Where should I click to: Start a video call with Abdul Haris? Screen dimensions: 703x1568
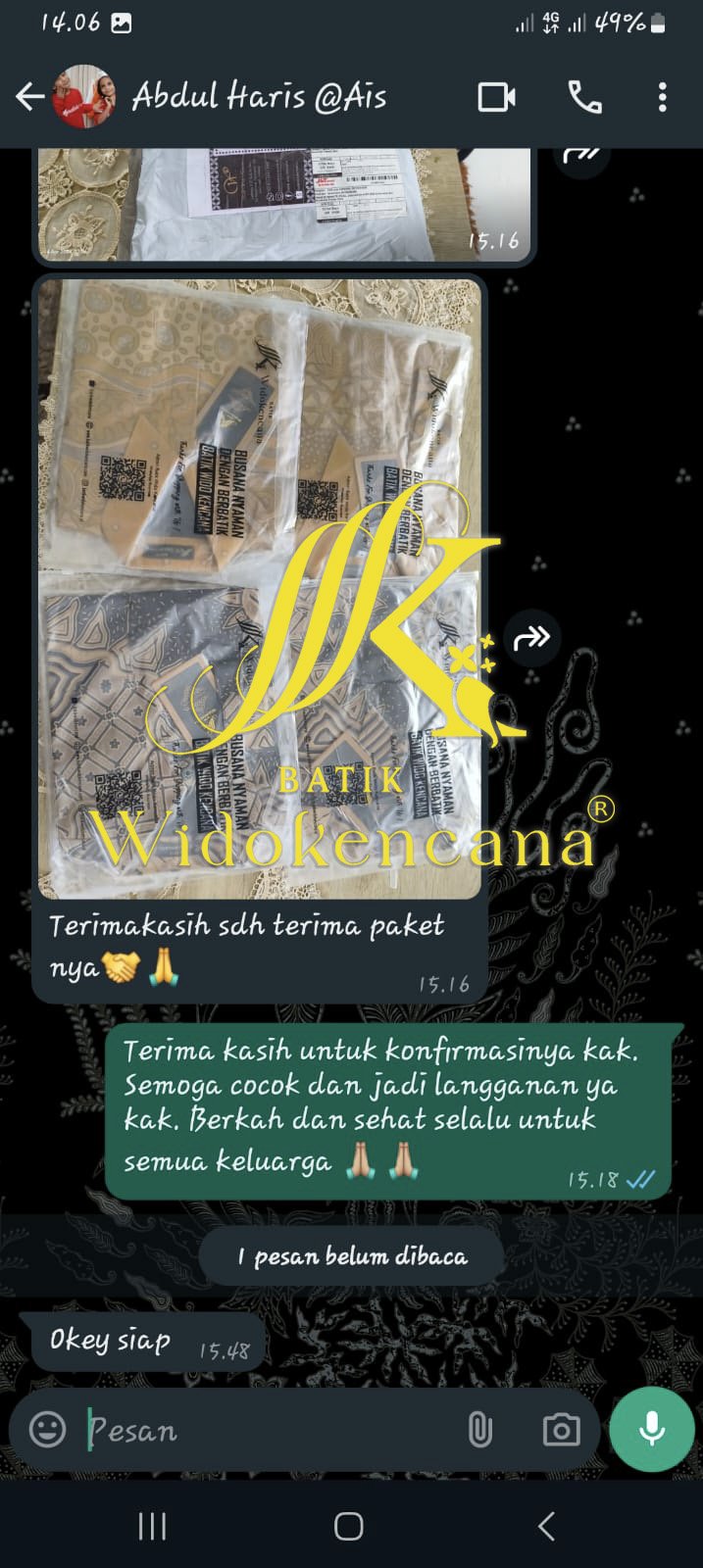pyautogui.click(x=496, y=97)
